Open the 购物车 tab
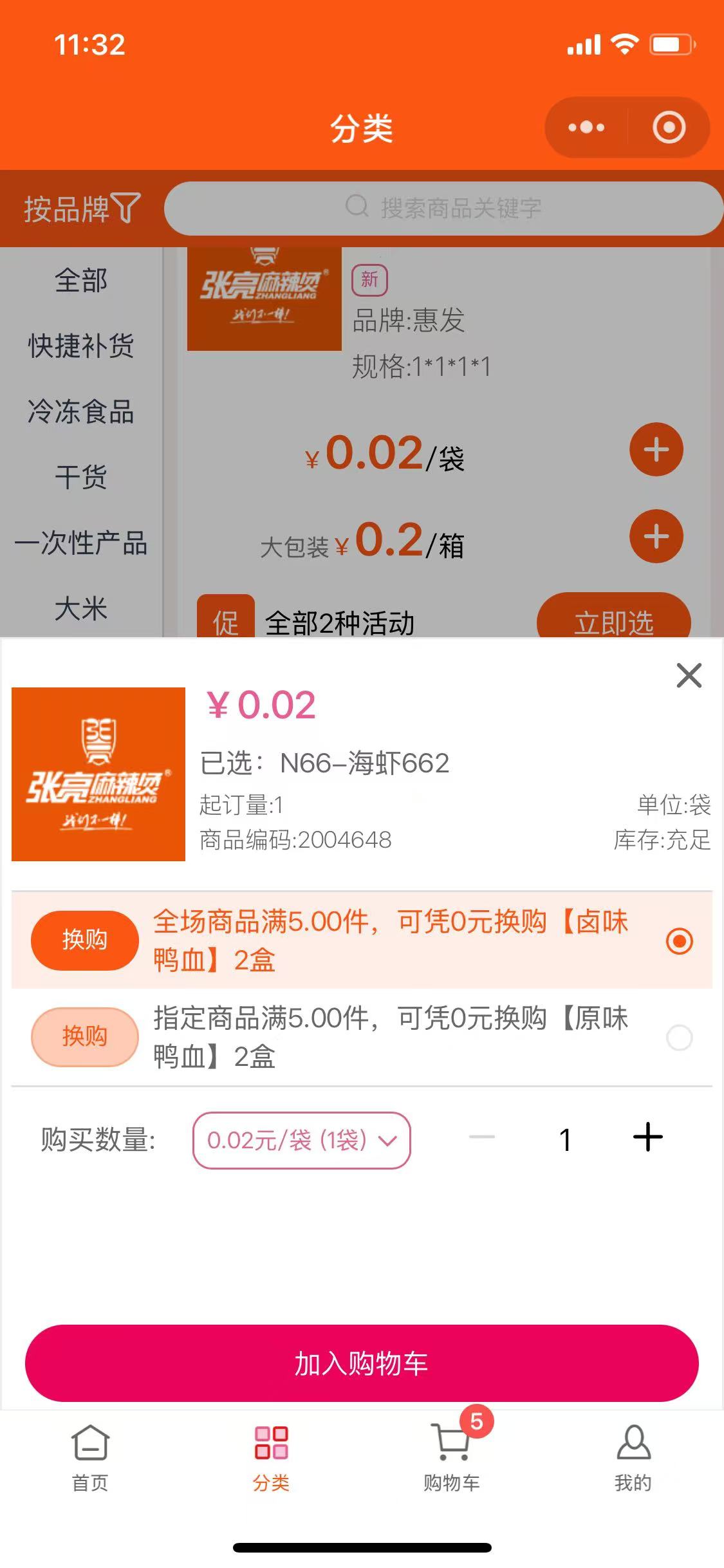The width and height of the screenshot is (724, 1568). [452, 1458]
